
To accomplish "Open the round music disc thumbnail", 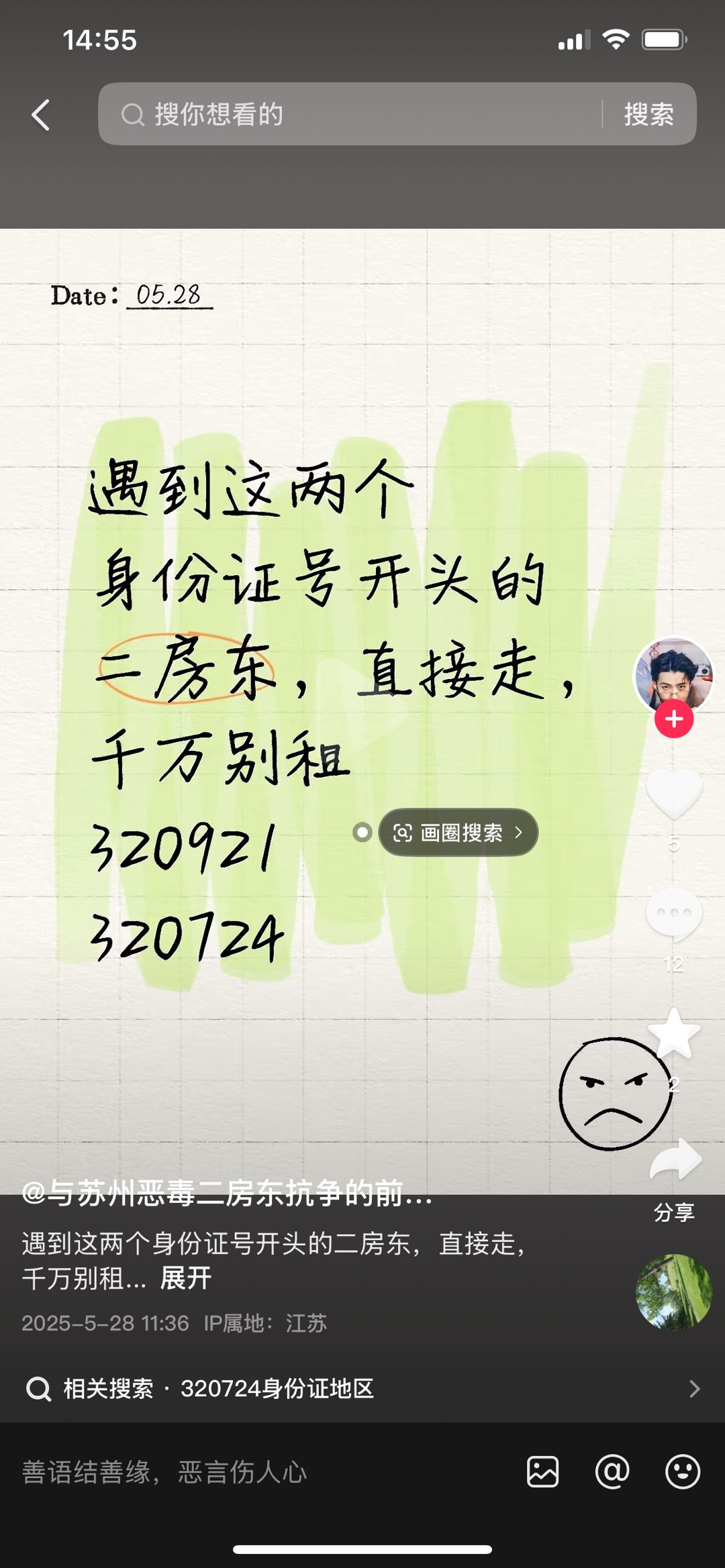I will [x=674, y=1292].
